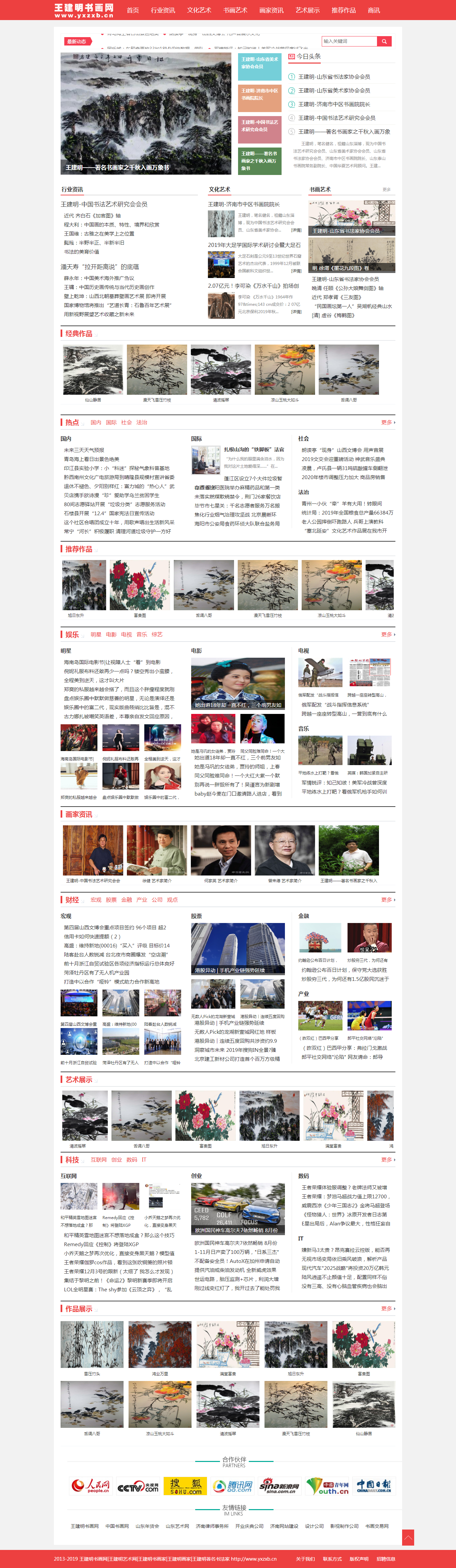This screenshot has height=1568, width=456.
Task: Select 股票 sub-tab under 财经
Action: (x=111, y=900)
